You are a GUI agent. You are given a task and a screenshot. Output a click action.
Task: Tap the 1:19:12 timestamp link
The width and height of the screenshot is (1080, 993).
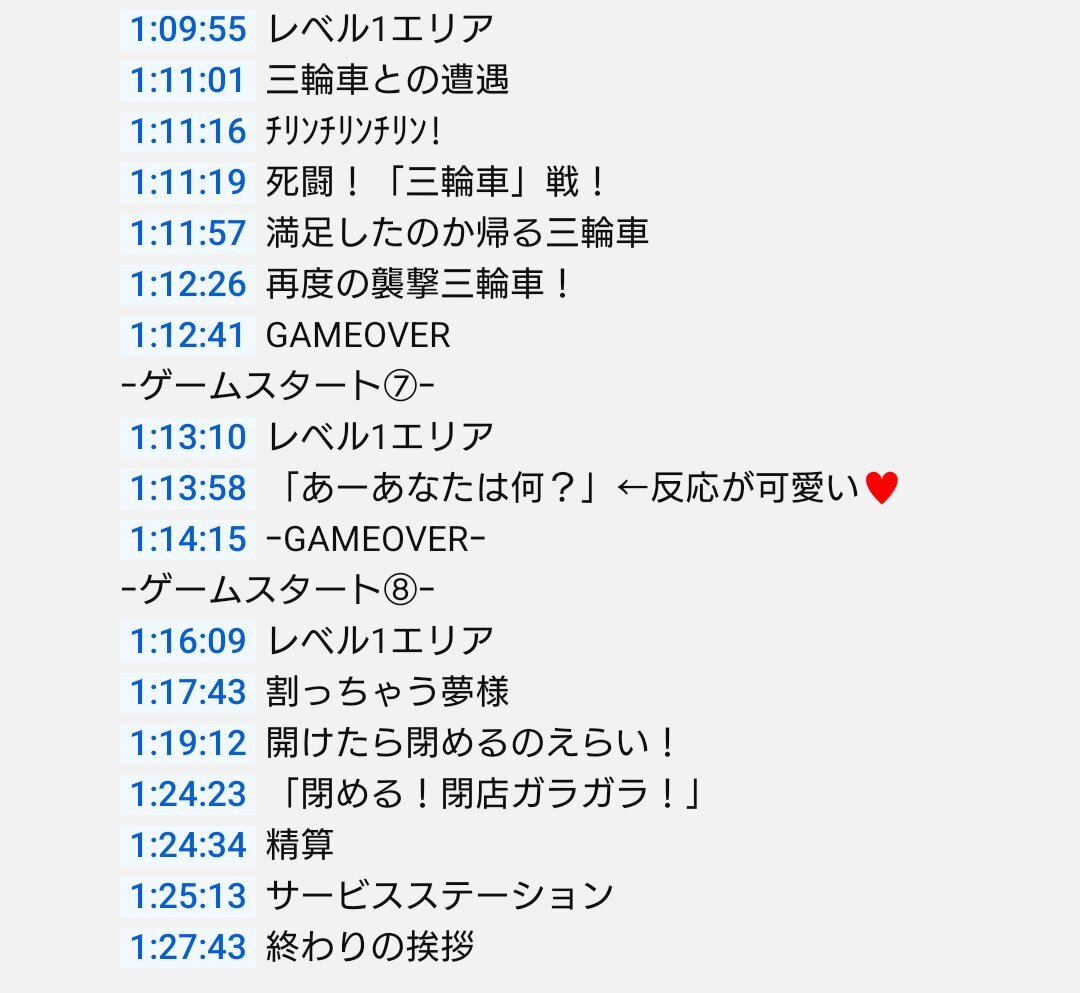pyautogui.click(x=187, y=743)
